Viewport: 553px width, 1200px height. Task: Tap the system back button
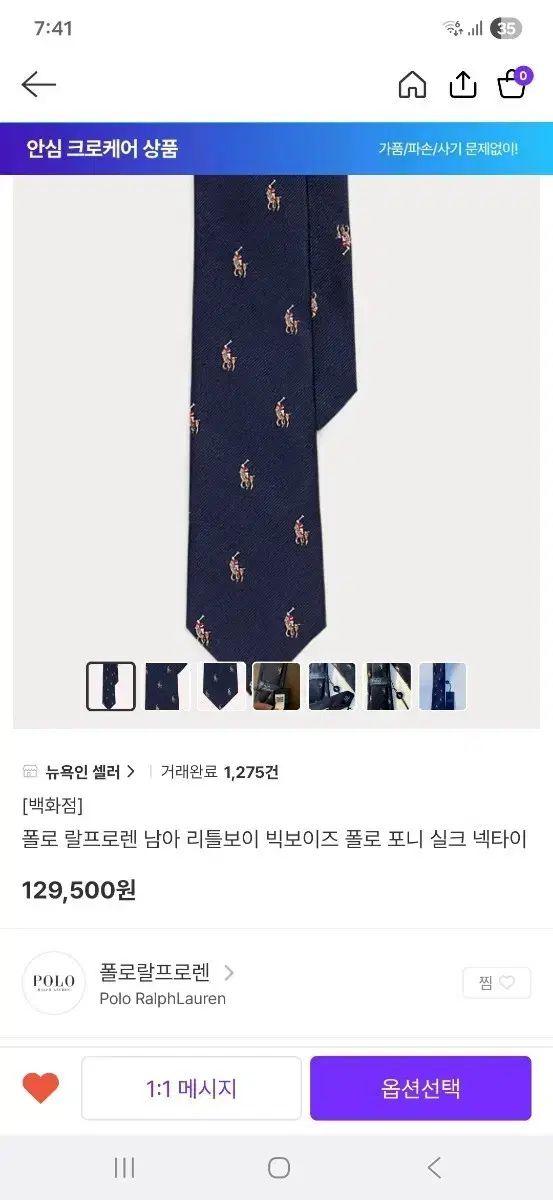[x=434, y=1167]
